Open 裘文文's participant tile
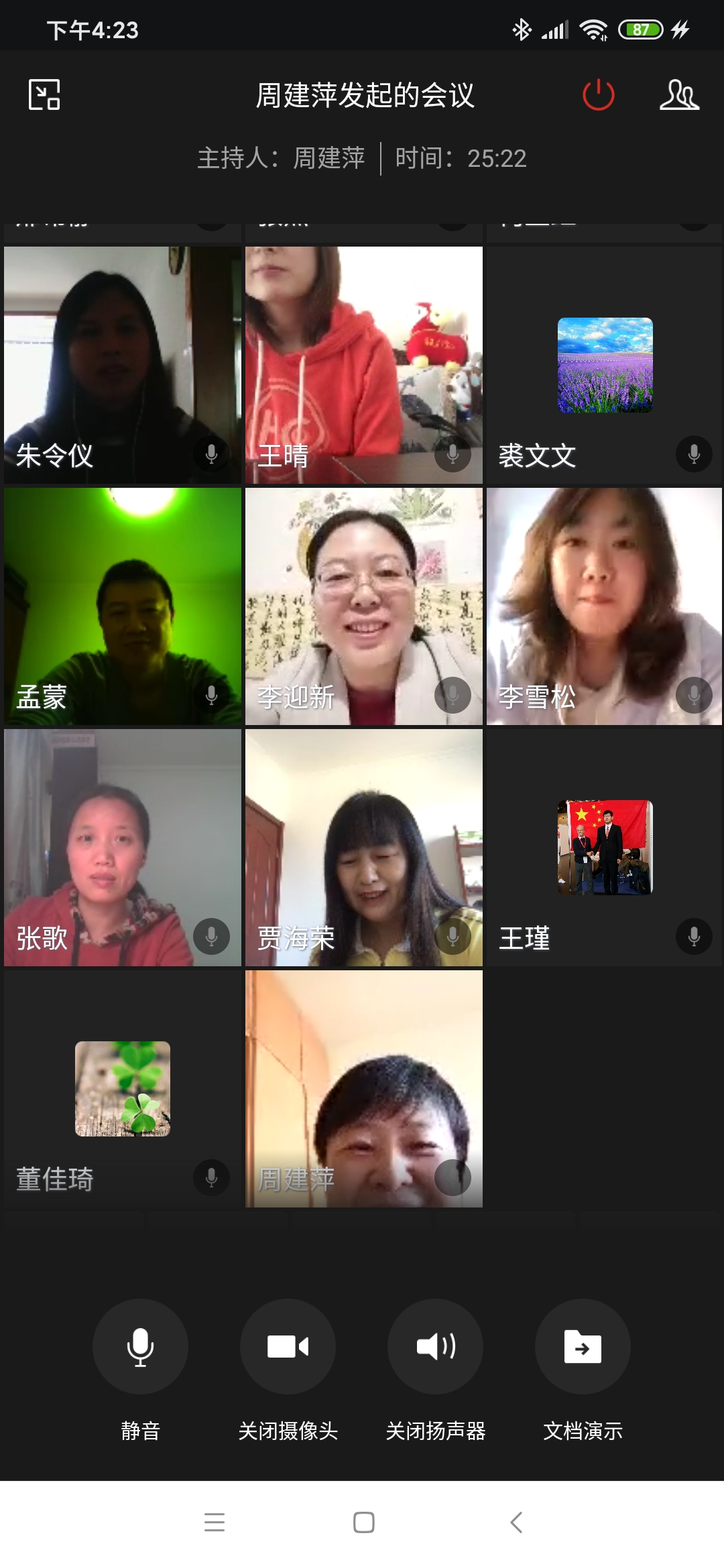This screenshot has width=724, height=1568. (x=604, y=365)
